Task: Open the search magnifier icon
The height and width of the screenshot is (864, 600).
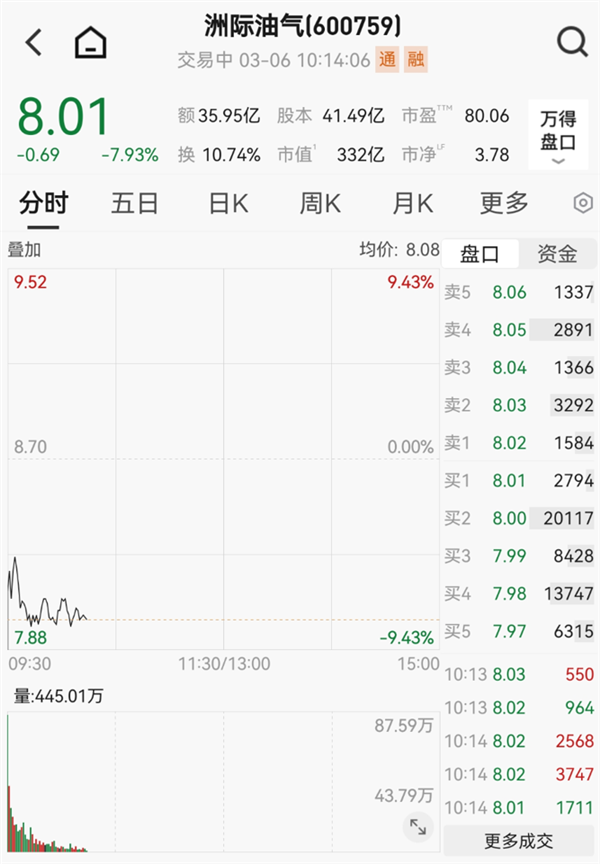Action: tap(571, 43)
